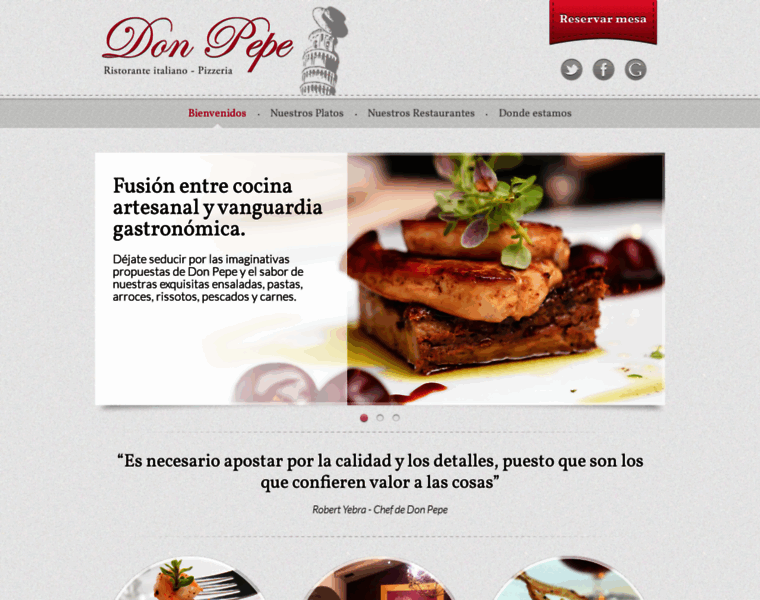Open the Twitter icon
This screenshot has height=600, width=760.
tap(571, 69)
